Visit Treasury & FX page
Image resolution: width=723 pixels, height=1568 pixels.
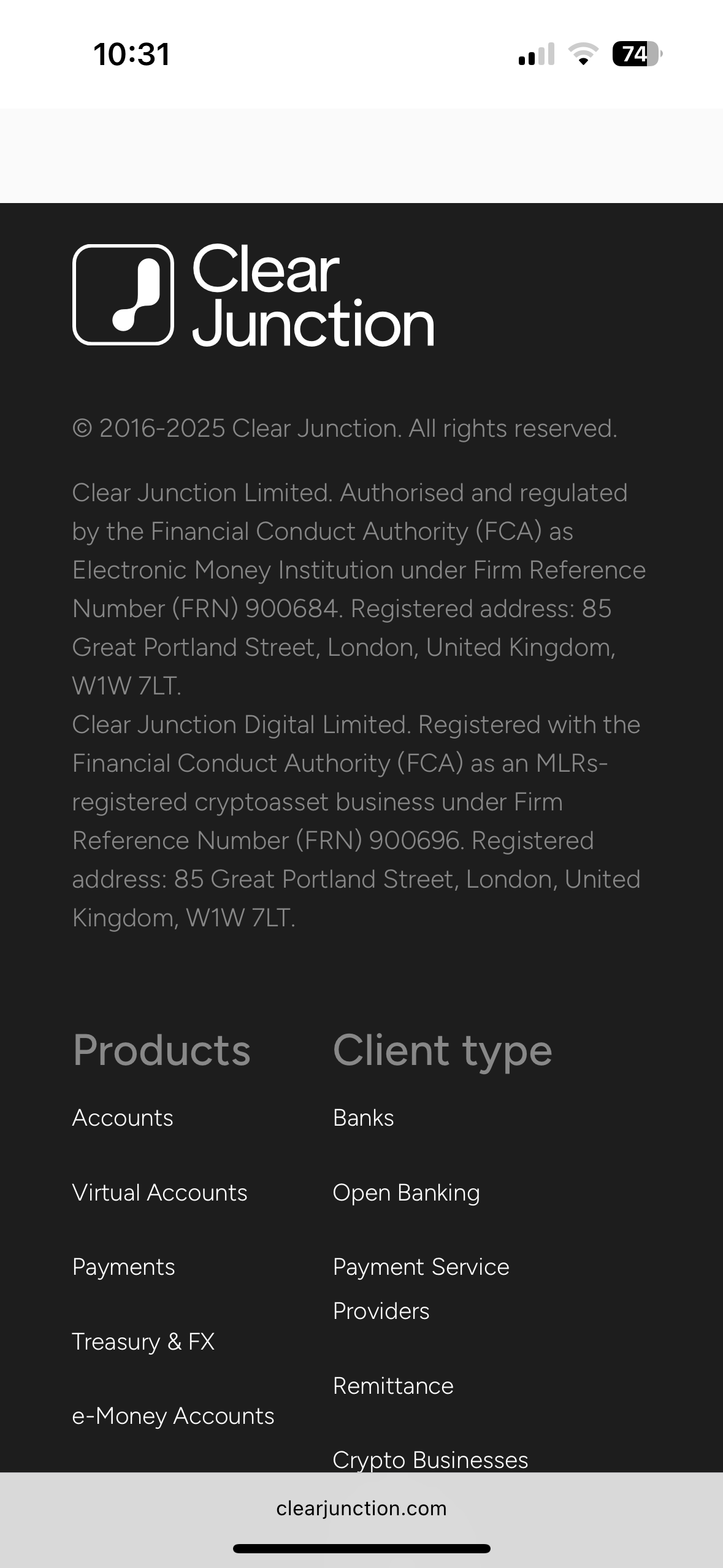tap(143, 1342)
